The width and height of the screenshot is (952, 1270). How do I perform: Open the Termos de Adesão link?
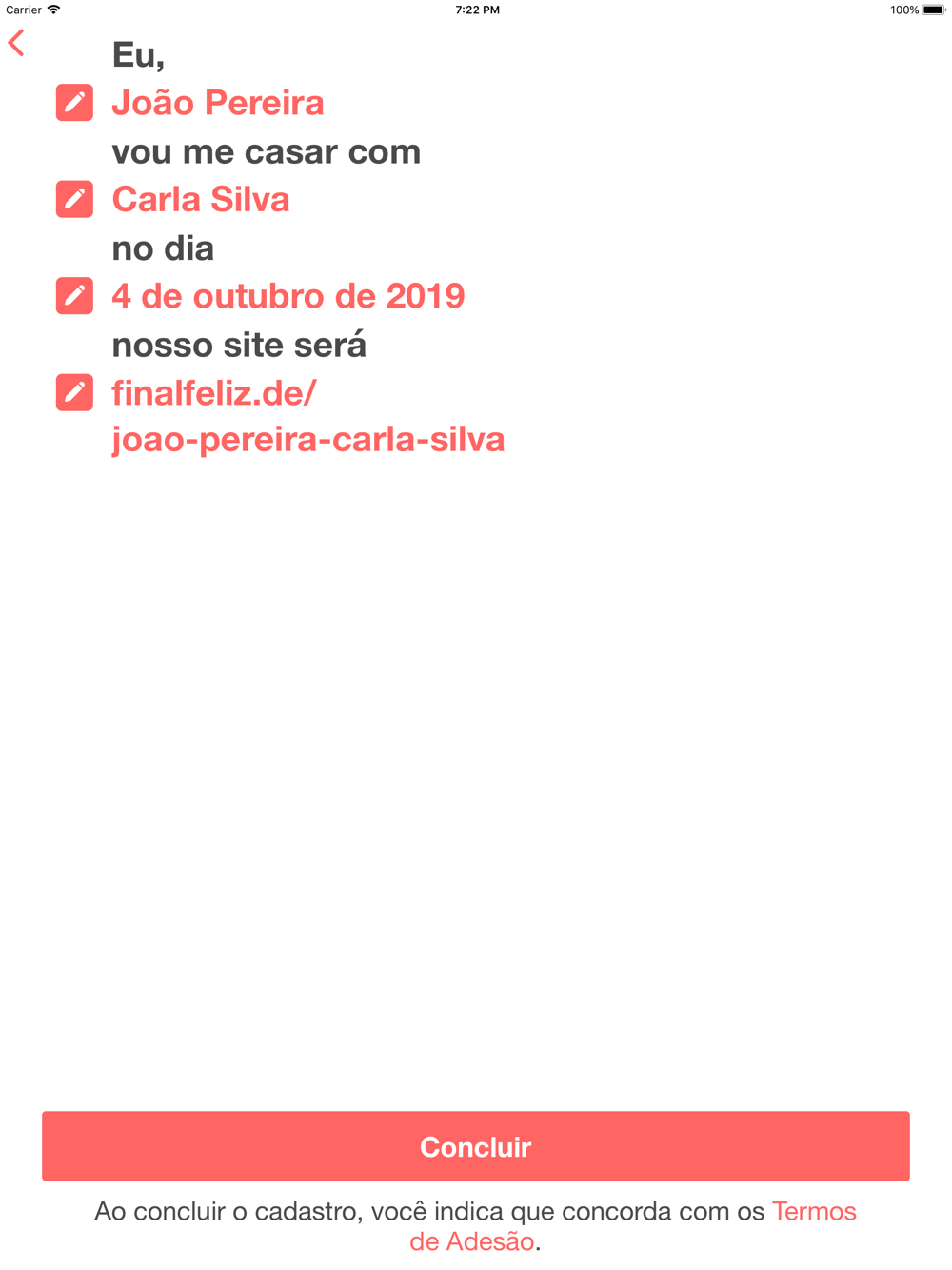[x=813, y=1212]
